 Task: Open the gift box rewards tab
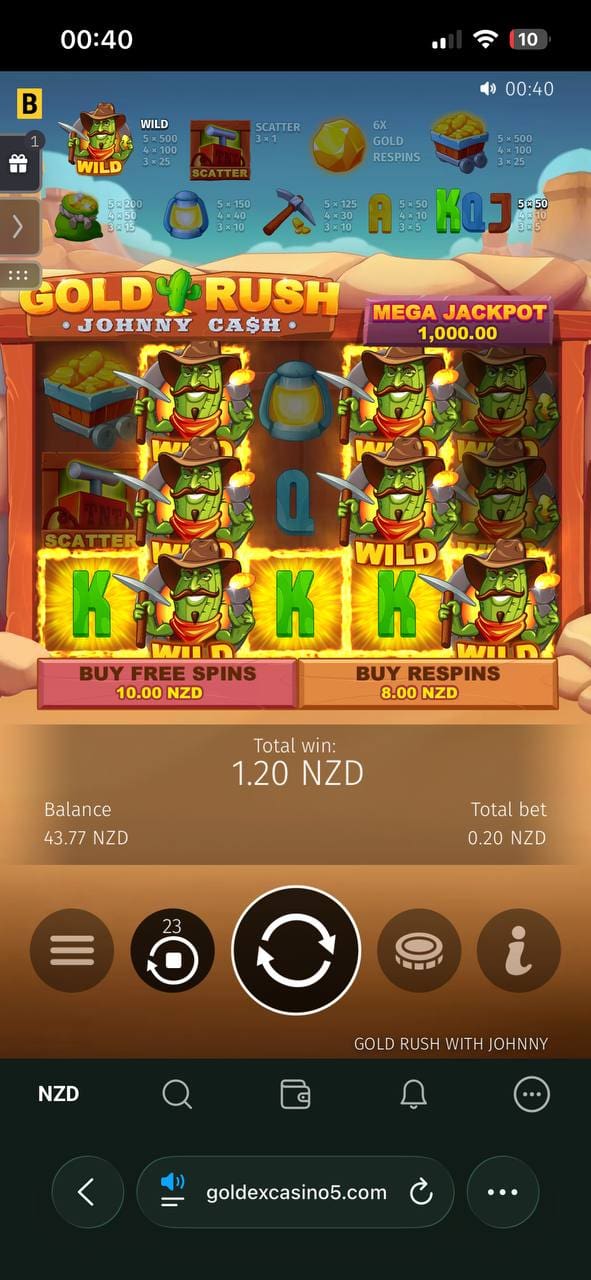coord(19,162)
